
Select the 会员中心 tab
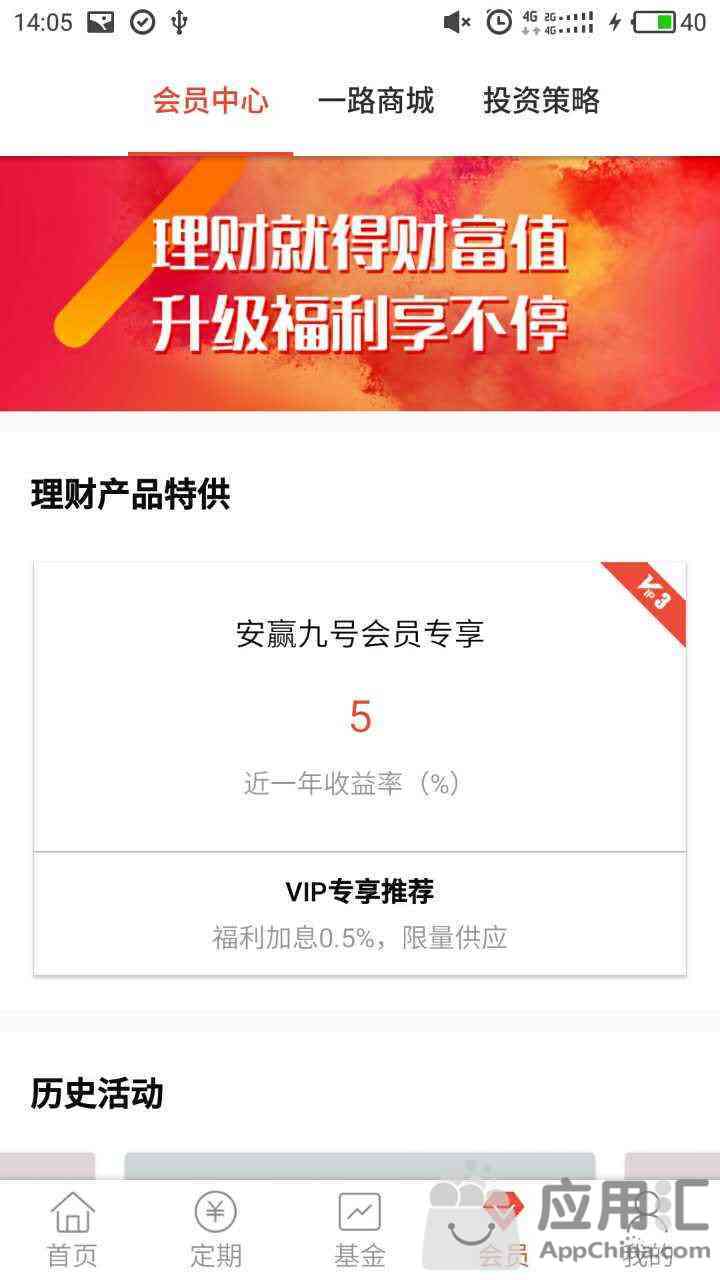click(x=210, y=101)
